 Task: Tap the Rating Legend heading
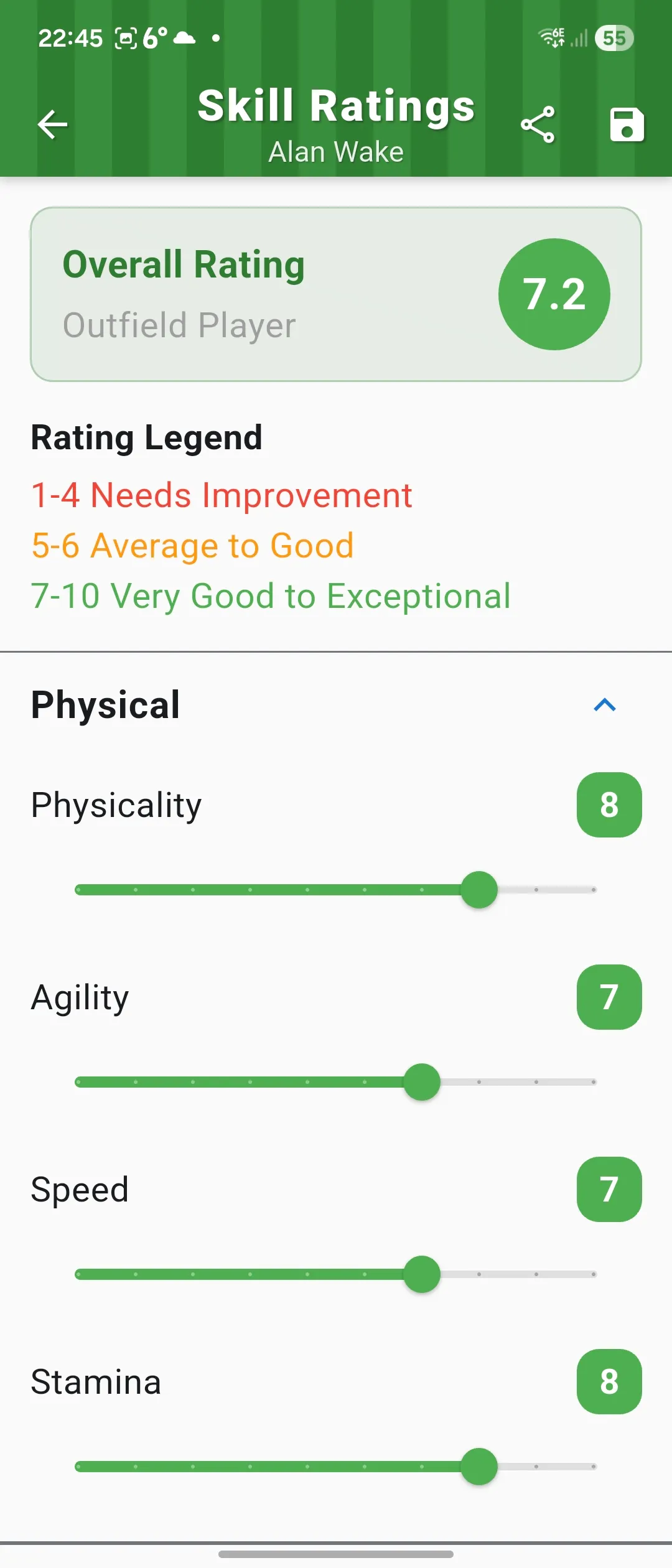(146, 437)
